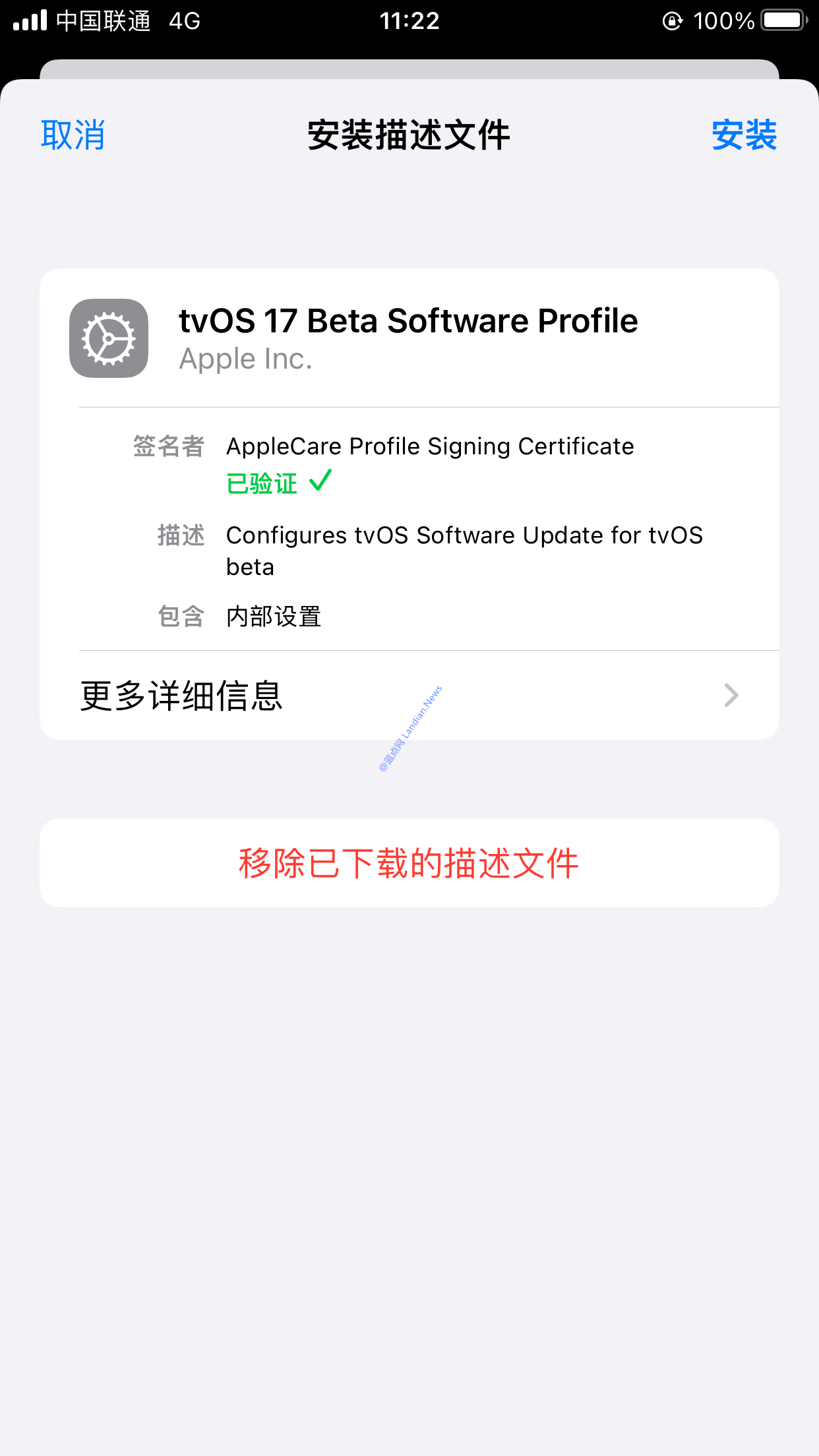
Task: Tap 取消 to cancel the profile installation
Action: point(73,135)
